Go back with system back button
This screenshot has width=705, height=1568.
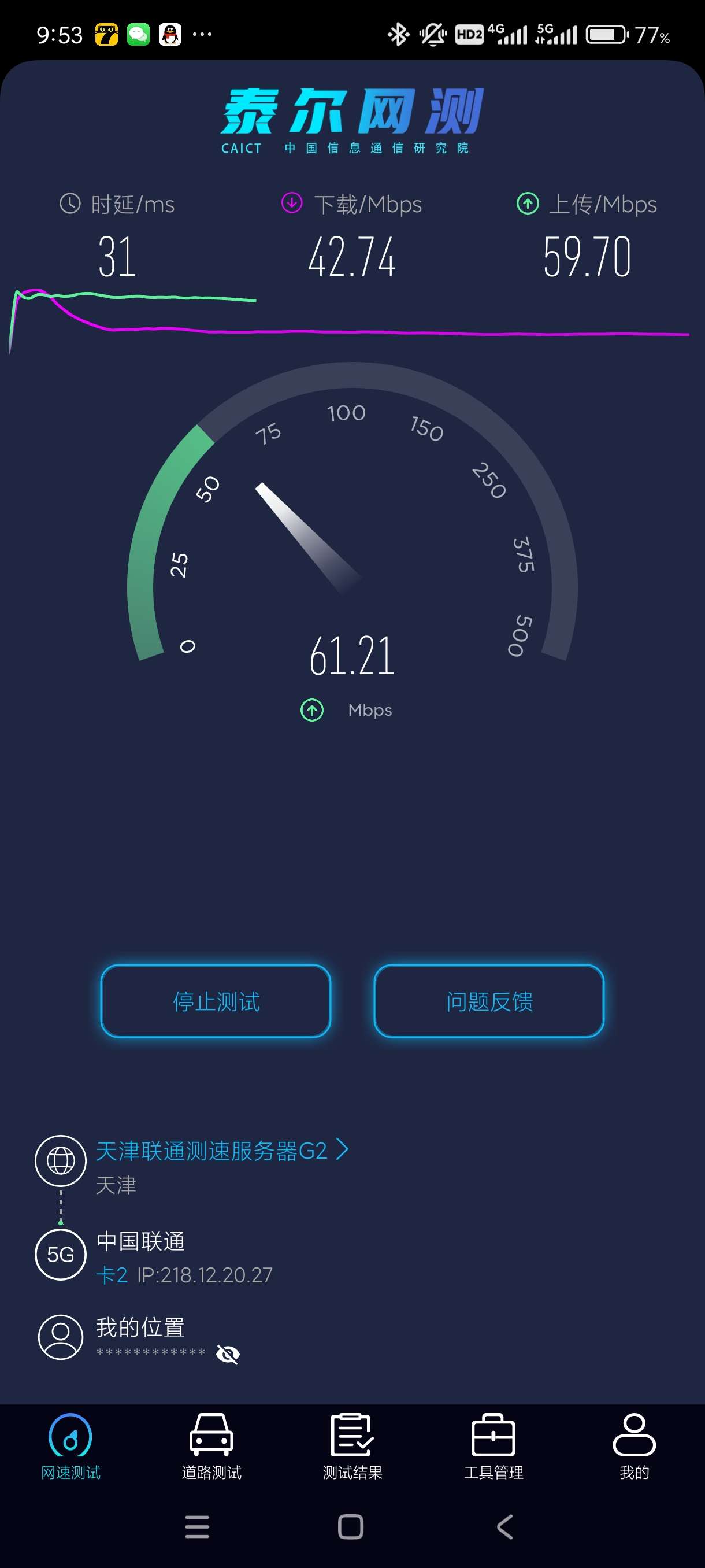(505, 1526)
